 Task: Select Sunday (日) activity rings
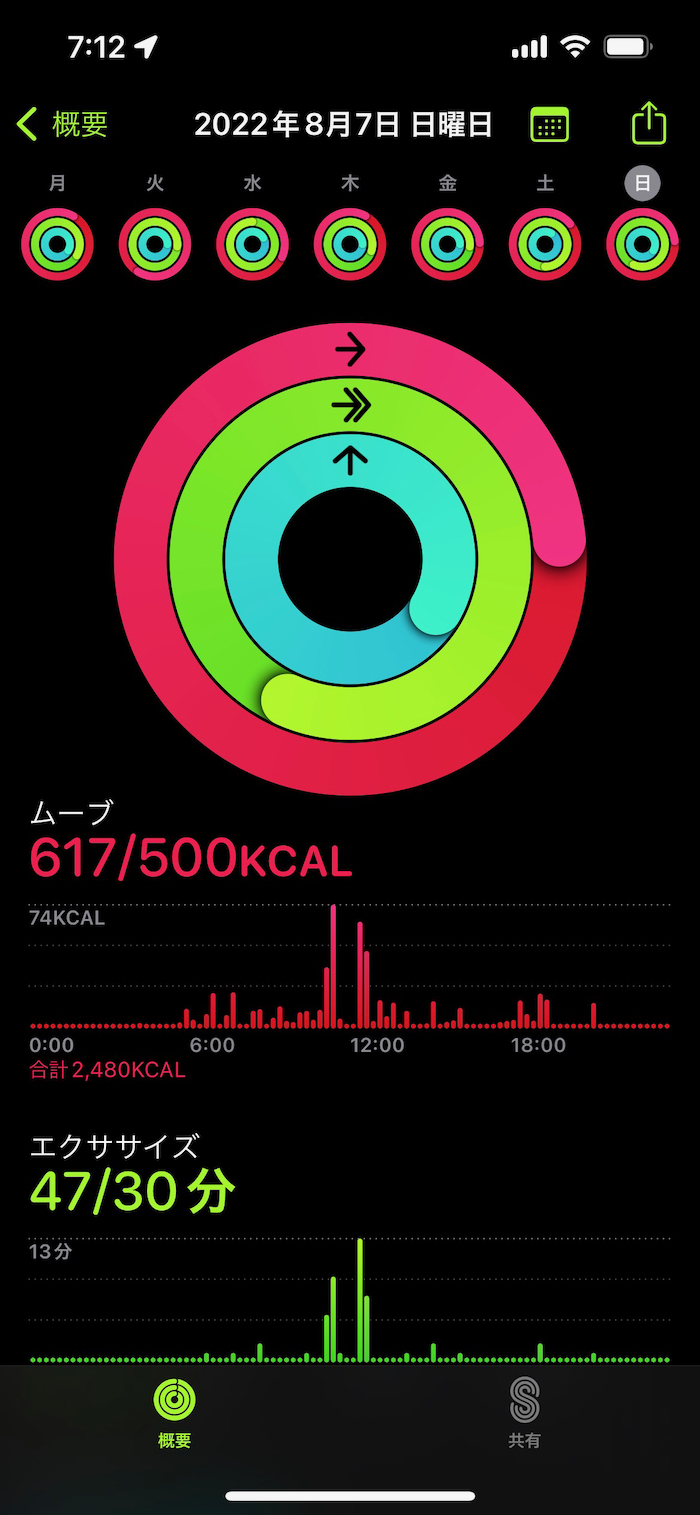pos(642,243)
